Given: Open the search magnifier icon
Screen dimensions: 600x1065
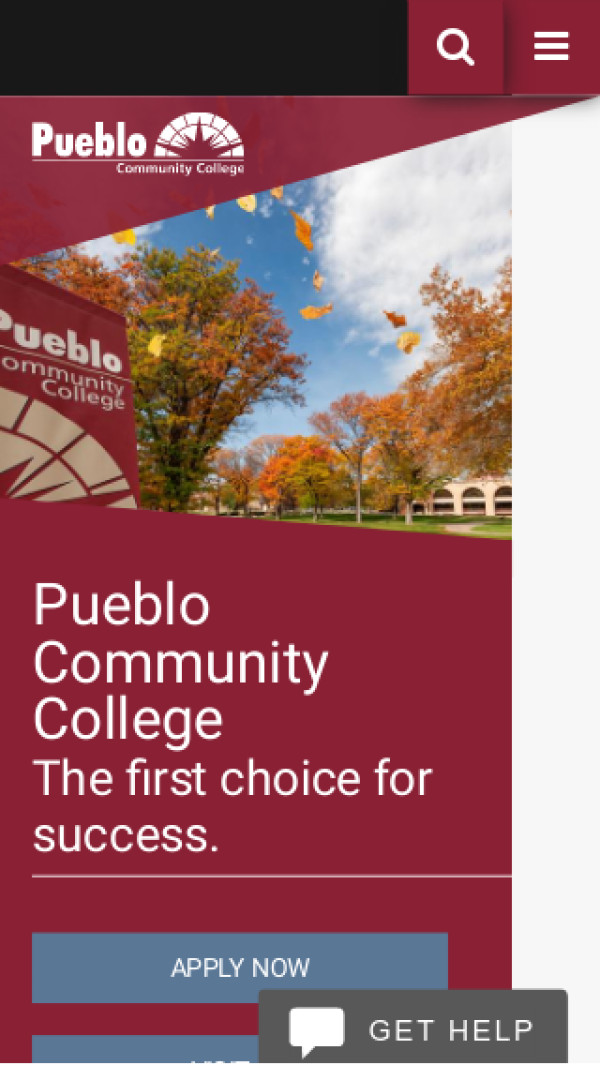Looking at the screenshot, I should [x=455, y=47].
